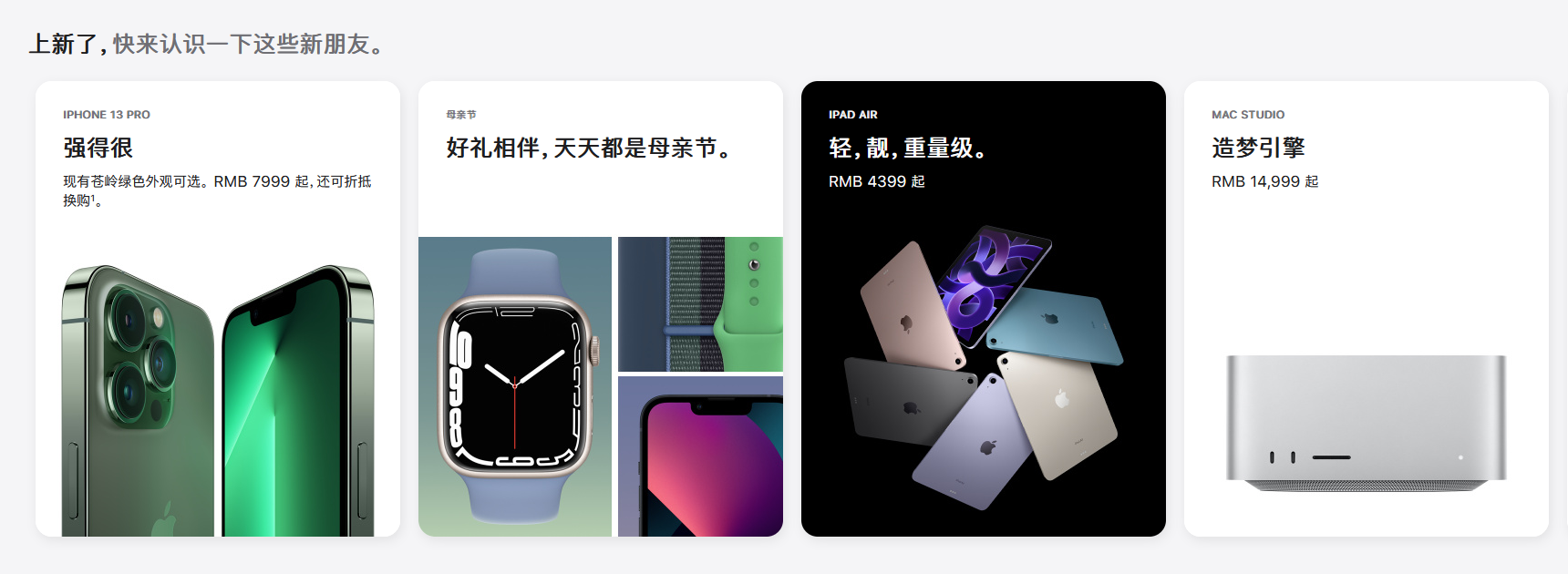Open the iPhone 13 Pro card
This screenshot has height=574, width=1568.
[217, 310]
